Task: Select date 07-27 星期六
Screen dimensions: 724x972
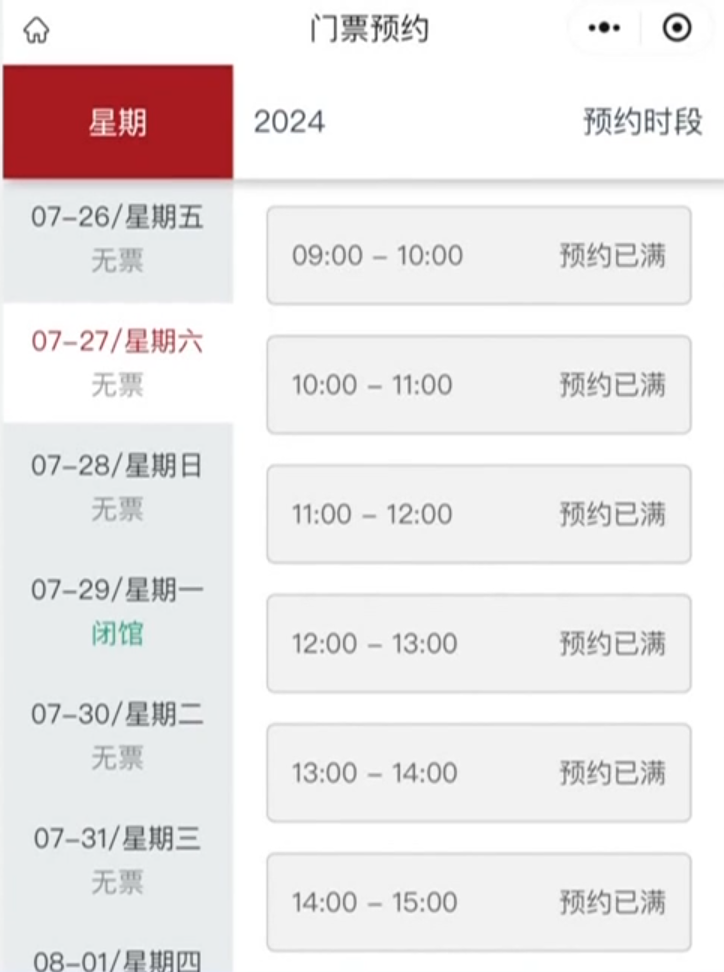Action: tap(117, 362)
